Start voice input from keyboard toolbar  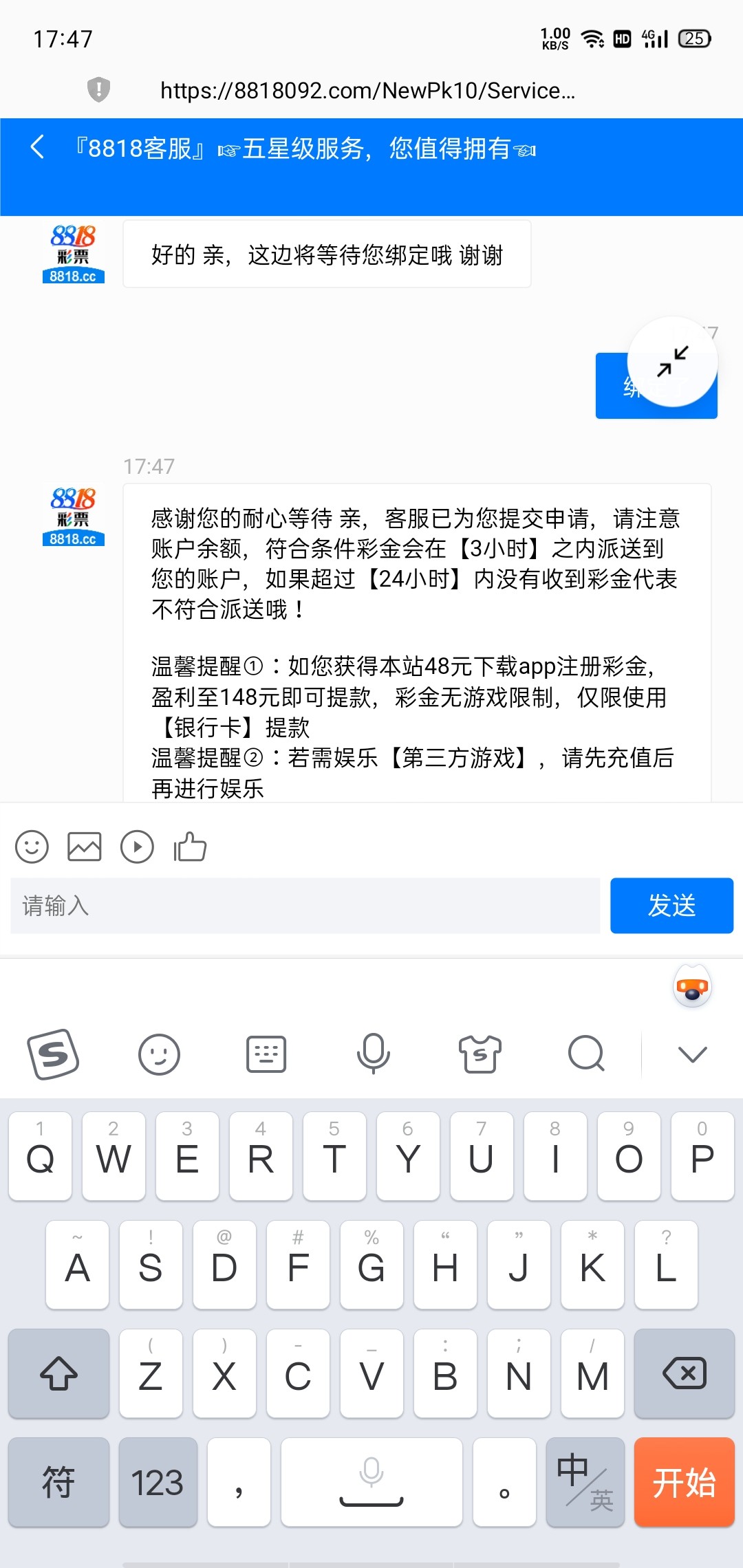pos(373,1054)
